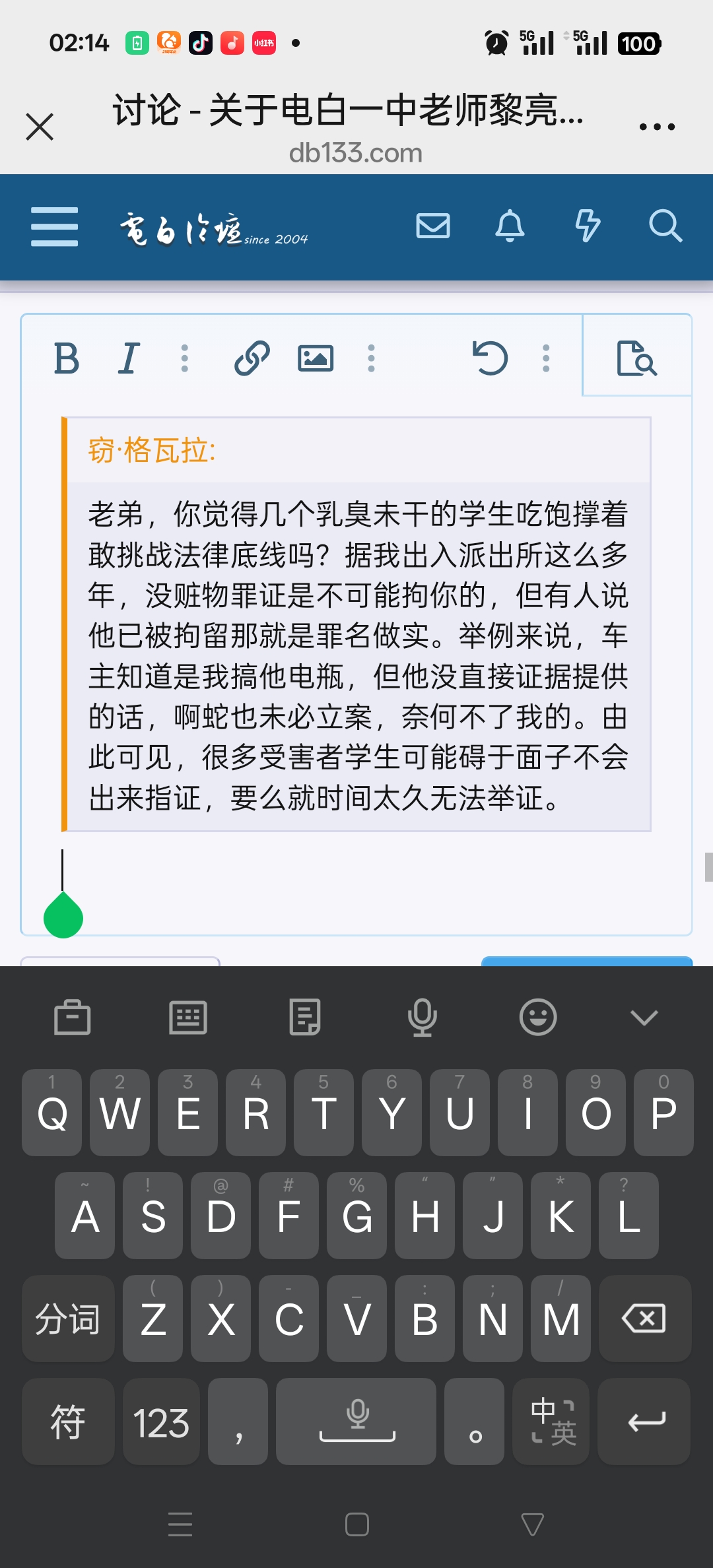
Task: Insert an image in the reply
Action: (x=316, y=359)
